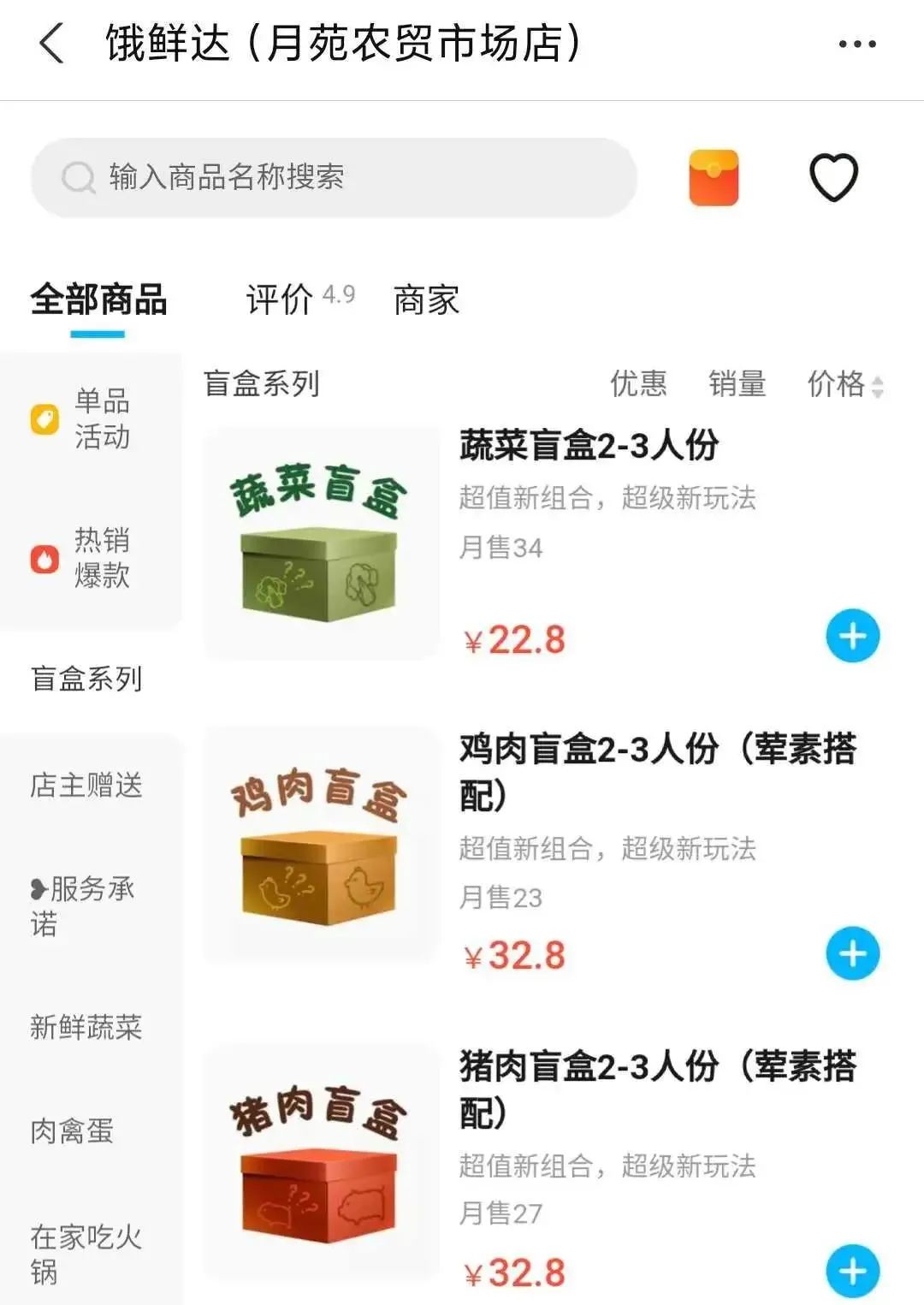Tap the 输入商品名称搜索 search box

[334, 178]
